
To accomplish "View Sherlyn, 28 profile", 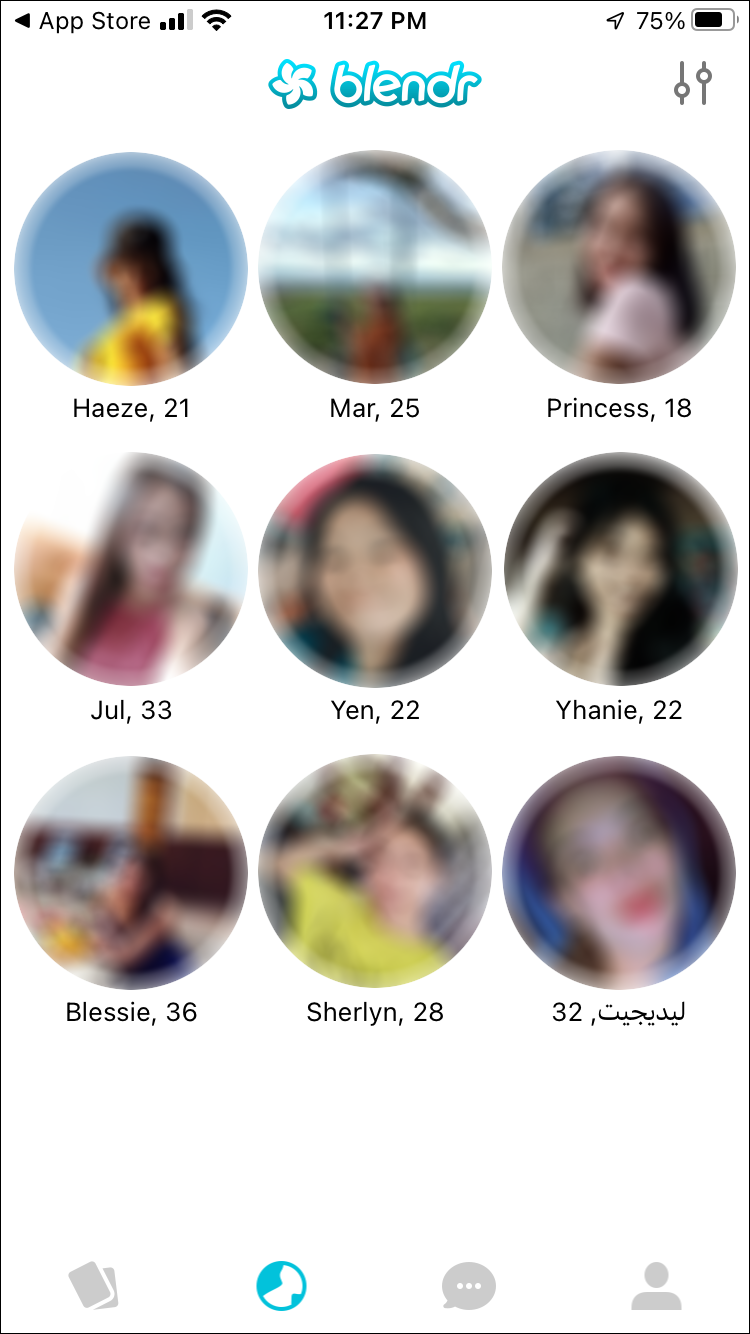I will (375, 872).
